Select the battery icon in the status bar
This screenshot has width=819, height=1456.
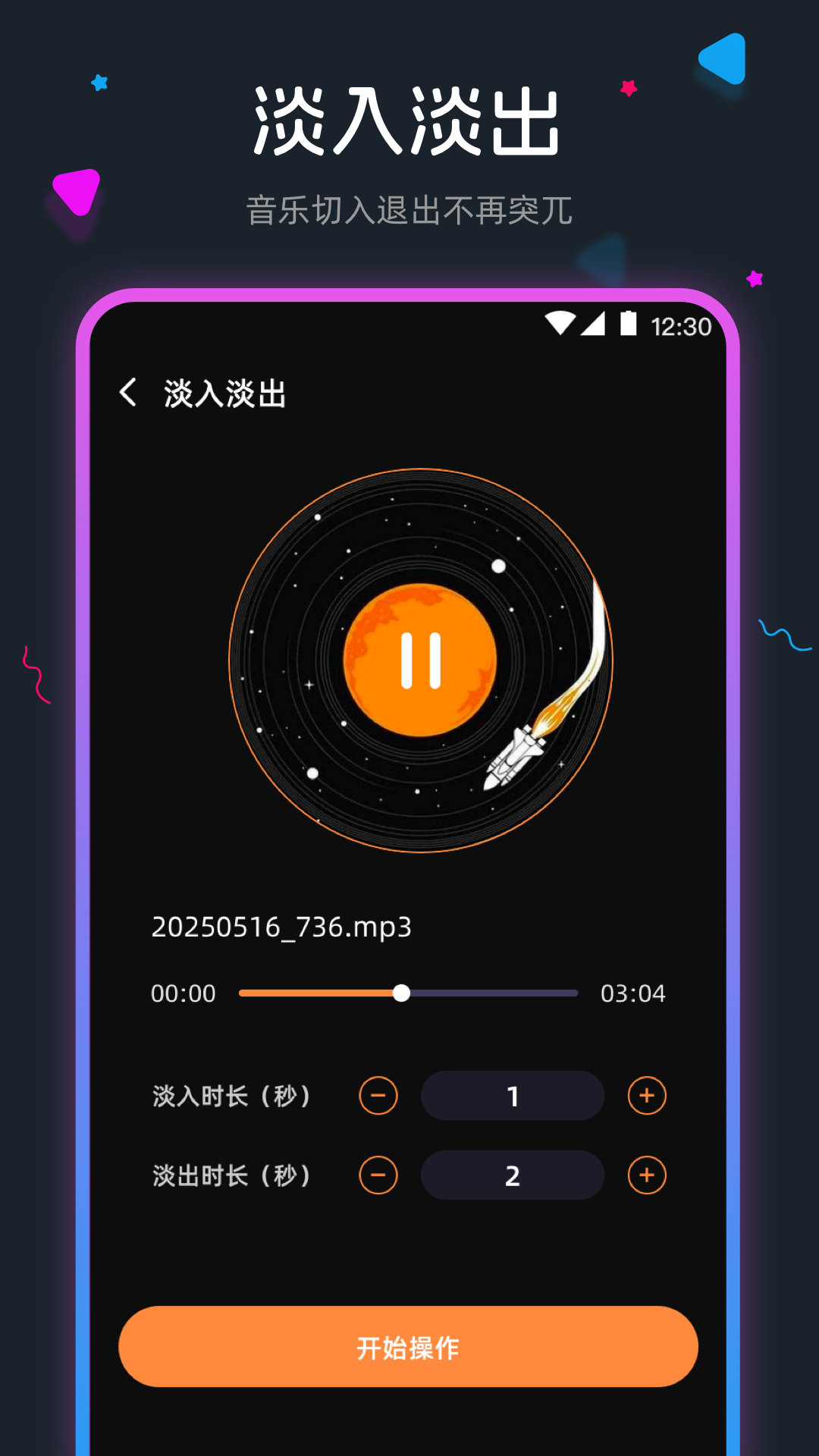628,324
